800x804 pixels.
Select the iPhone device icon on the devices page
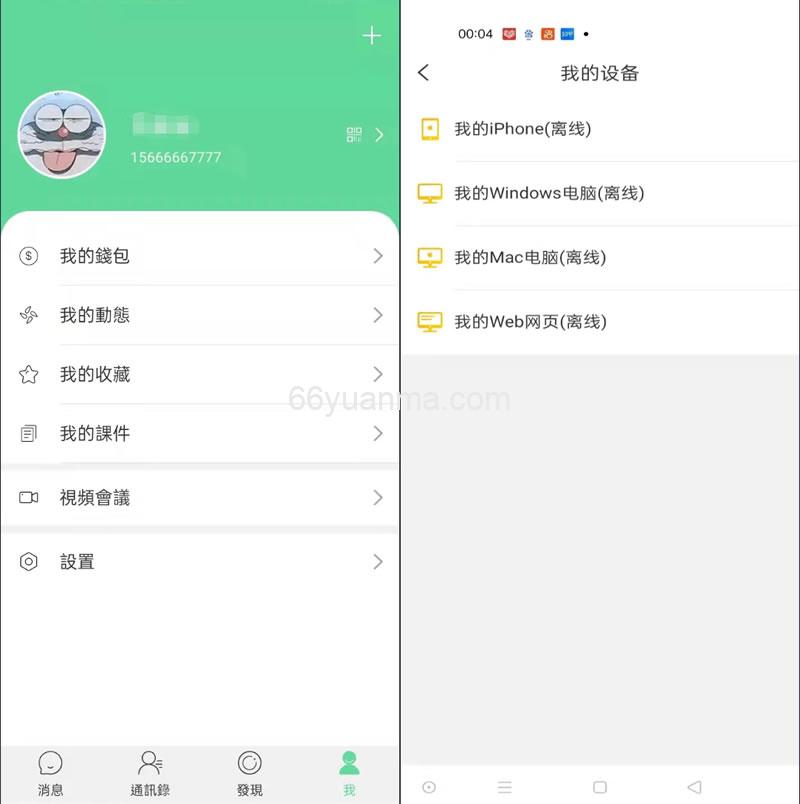(x=430, y=128)
